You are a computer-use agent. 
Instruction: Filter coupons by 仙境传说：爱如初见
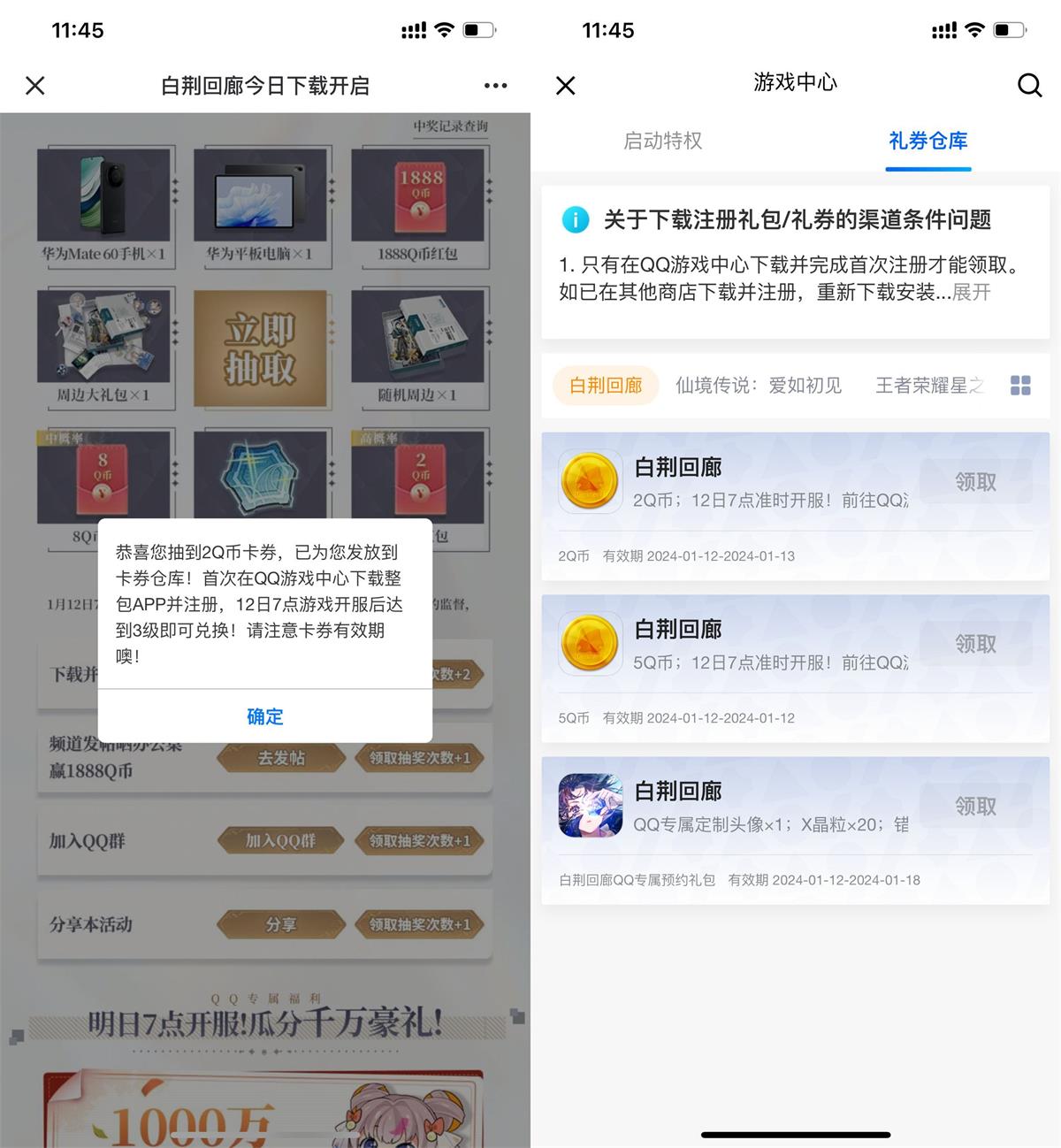click(759, 386)
